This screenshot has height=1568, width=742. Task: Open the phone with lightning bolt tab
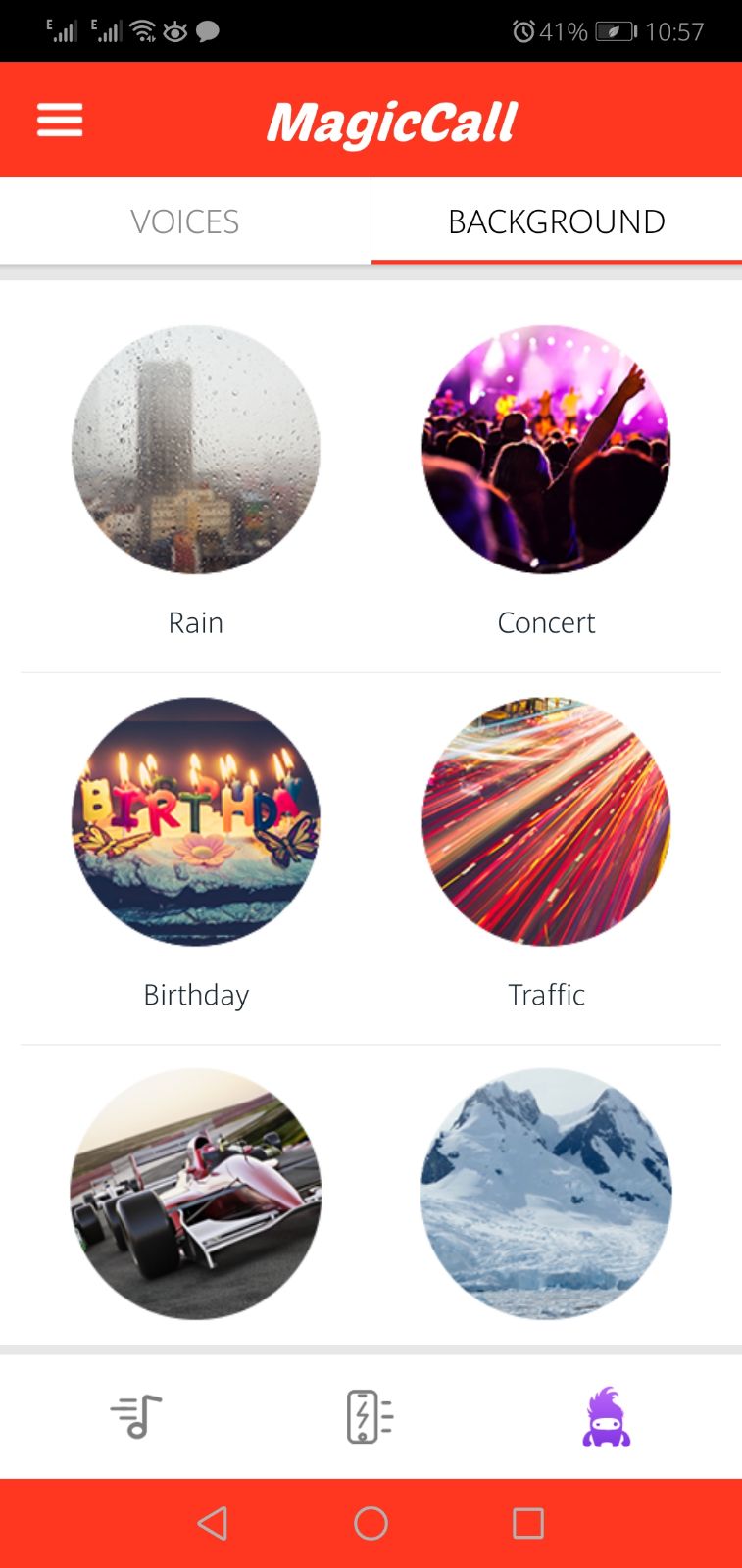pyautogui.click(x=370, y=1417)
